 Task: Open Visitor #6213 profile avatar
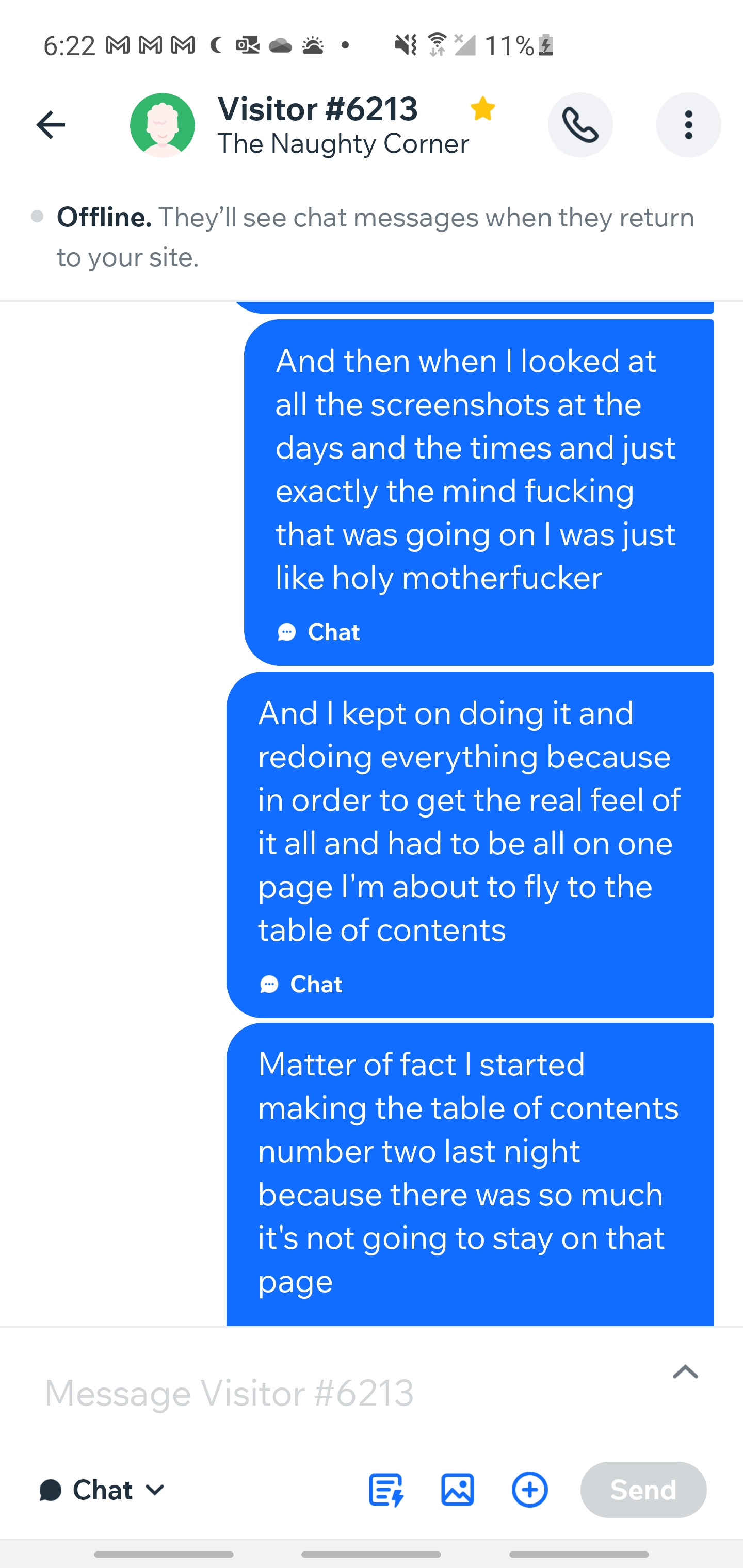[x=163, y=125]
